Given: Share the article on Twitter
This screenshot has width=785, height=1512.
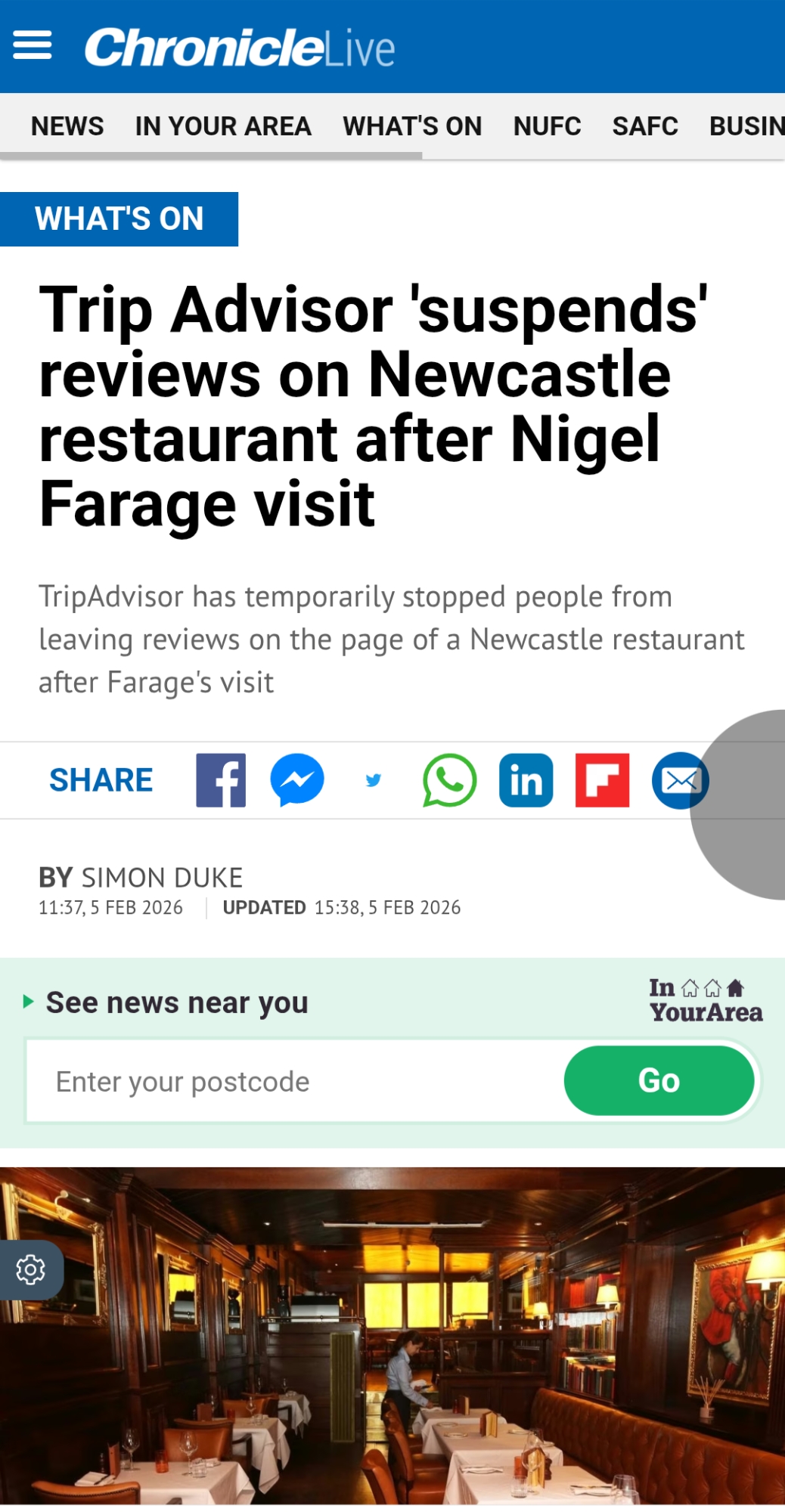Looking at the screenshot, I should tap(374, 780).
